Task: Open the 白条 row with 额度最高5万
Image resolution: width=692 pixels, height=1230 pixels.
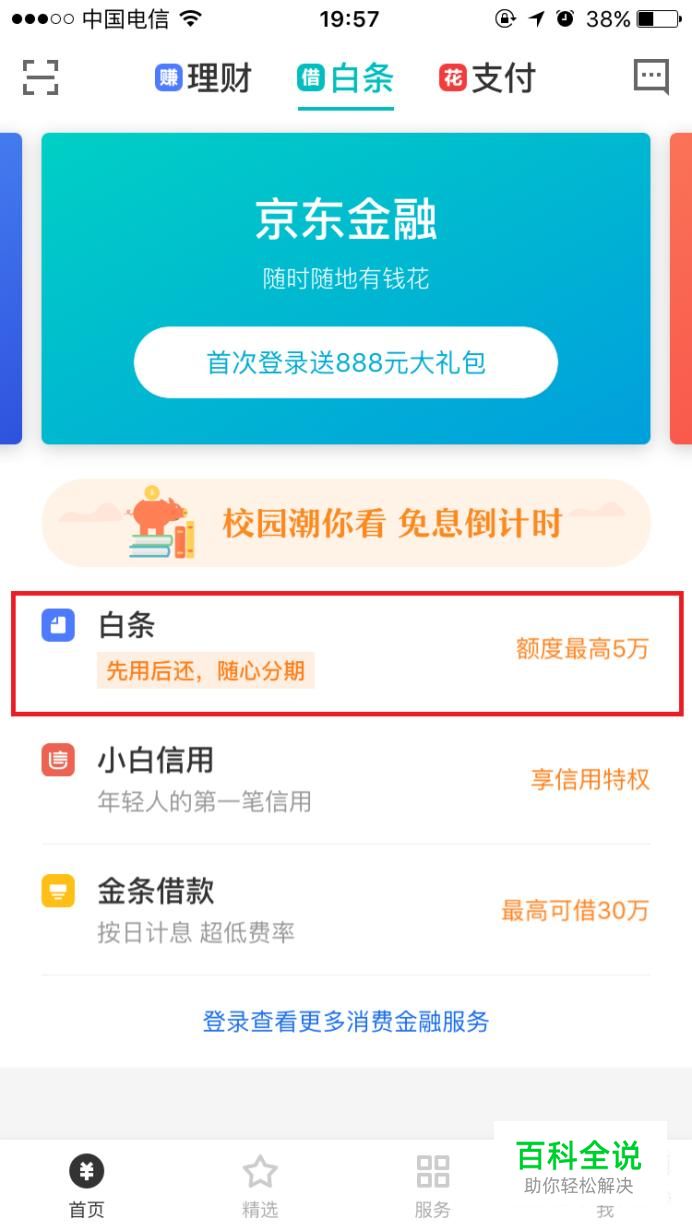Action: [346, 653]
